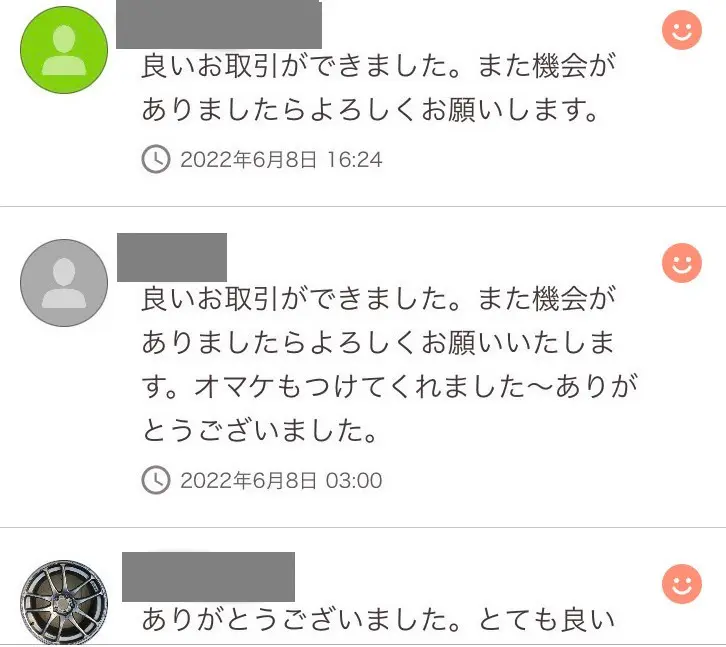
Task: Open the wheel photo reviewer's profile
Action: 64,603
